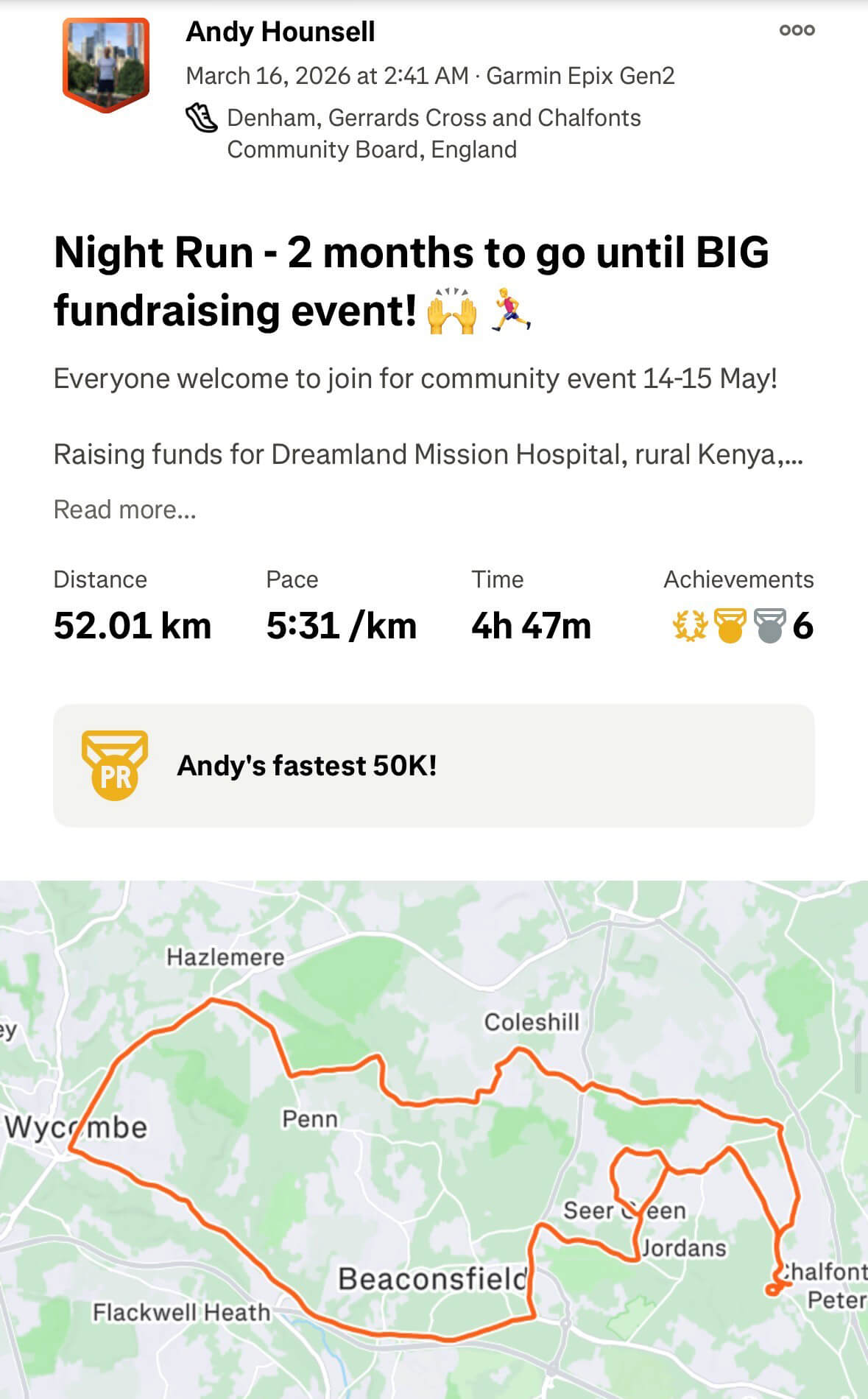This screenshot has width=868, height=1399.
Task: Open Andy Hounsell's profile picture
Action: pyautogui.click(x=106, y=65)
